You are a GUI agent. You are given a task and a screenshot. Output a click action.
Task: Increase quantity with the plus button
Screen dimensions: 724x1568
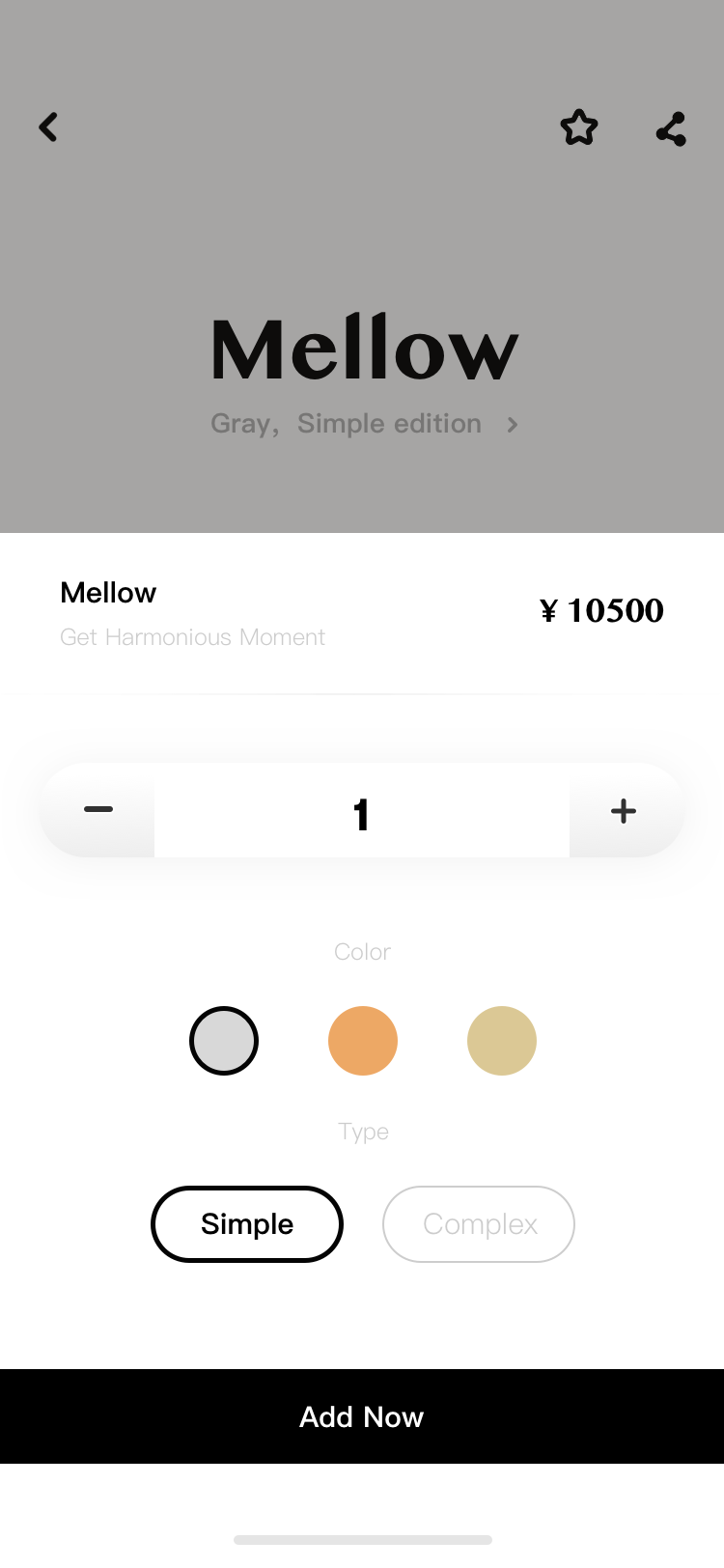coord(625,810)
